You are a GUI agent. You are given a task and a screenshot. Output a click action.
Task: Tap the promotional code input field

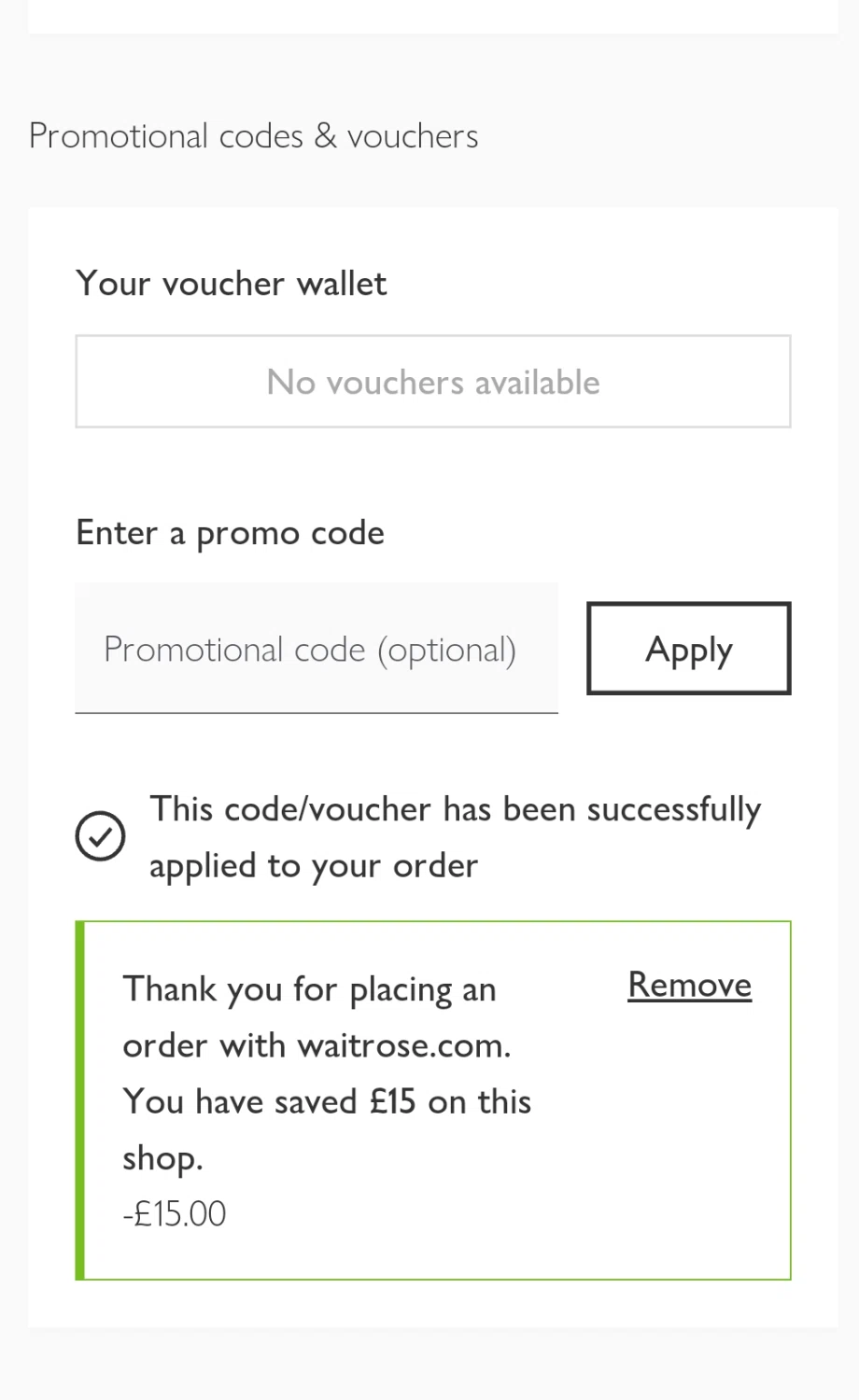316,649
